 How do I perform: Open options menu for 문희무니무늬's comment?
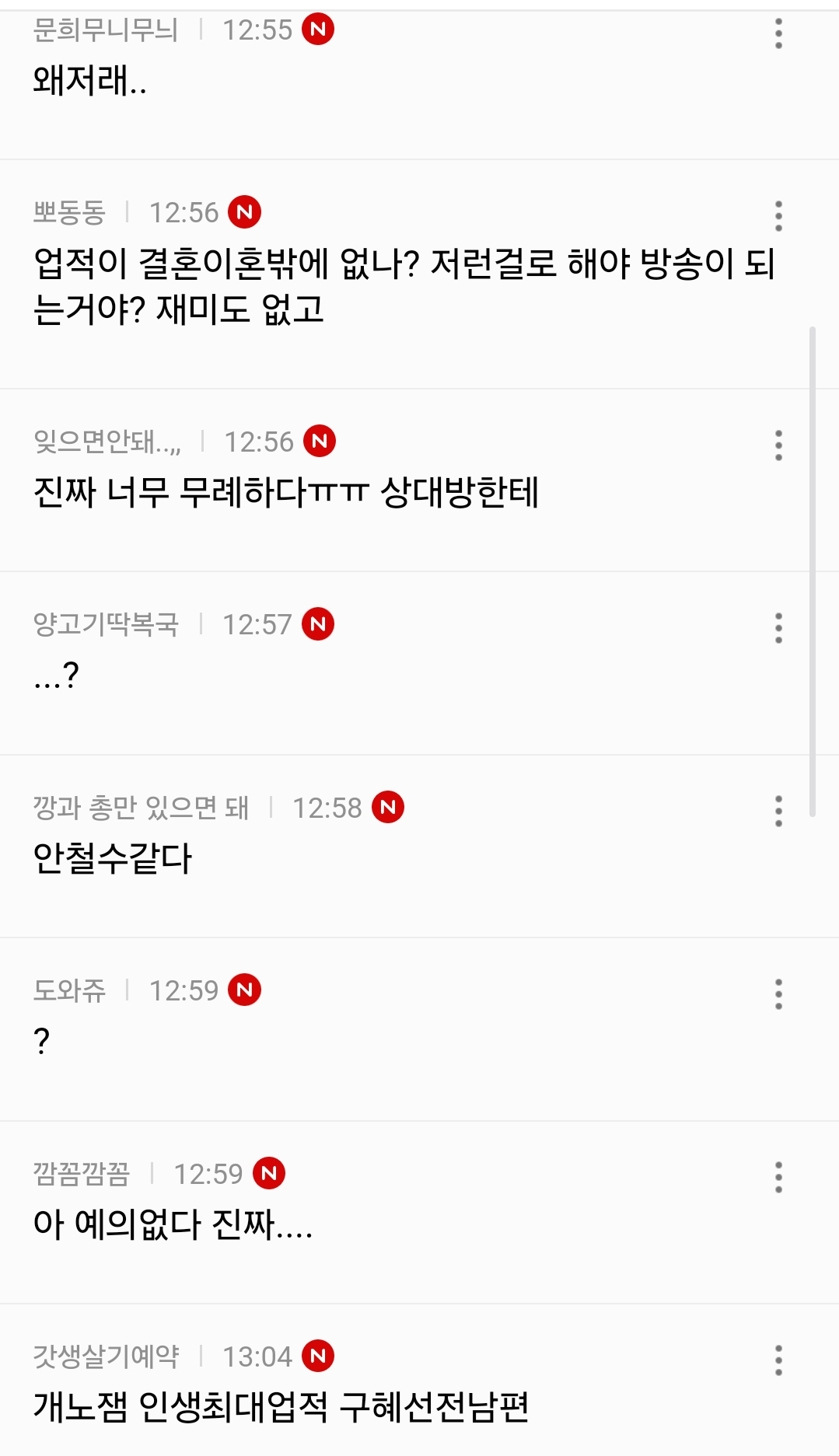[778, 33]
